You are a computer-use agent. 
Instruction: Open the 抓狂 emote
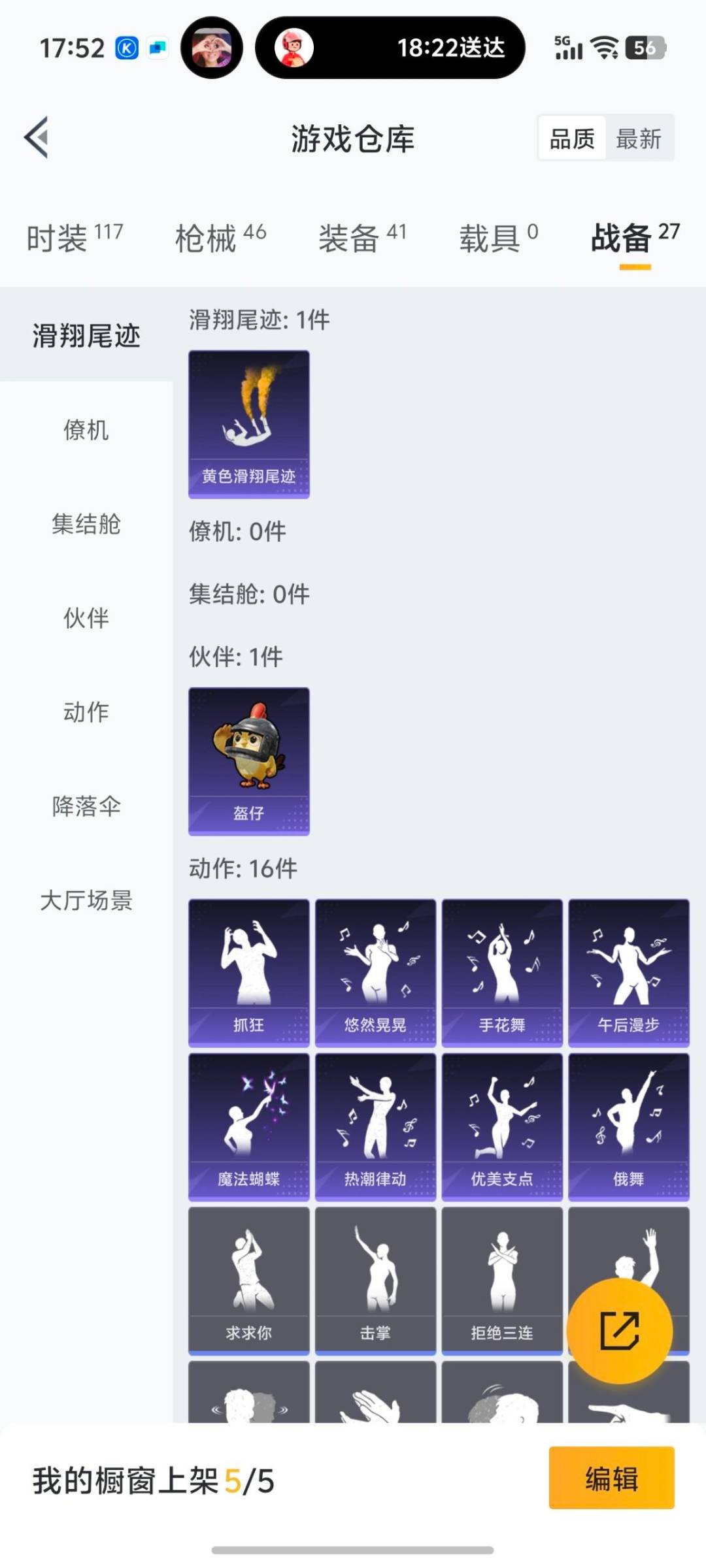[x=248, y=970]
